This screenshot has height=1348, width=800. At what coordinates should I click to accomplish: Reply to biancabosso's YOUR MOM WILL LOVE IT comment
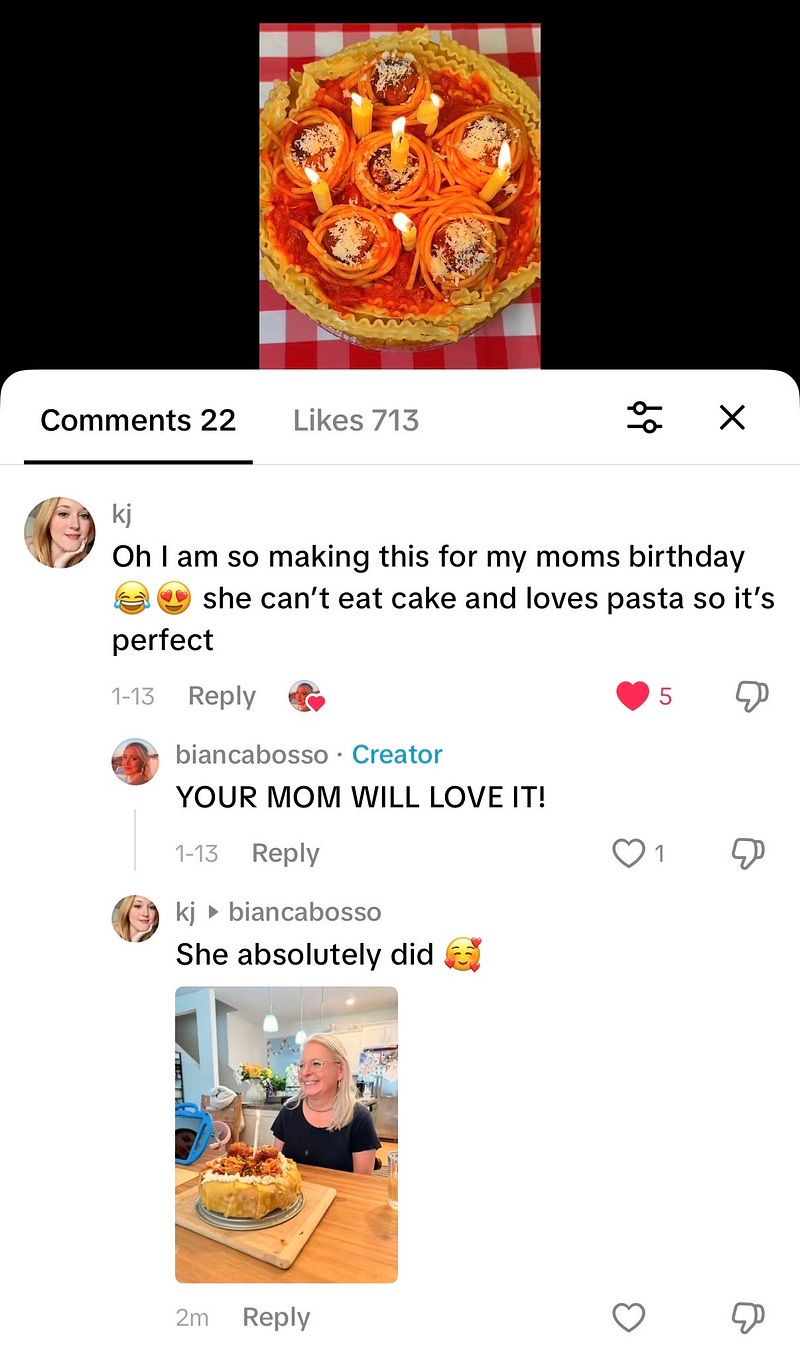tap(285, 853)
